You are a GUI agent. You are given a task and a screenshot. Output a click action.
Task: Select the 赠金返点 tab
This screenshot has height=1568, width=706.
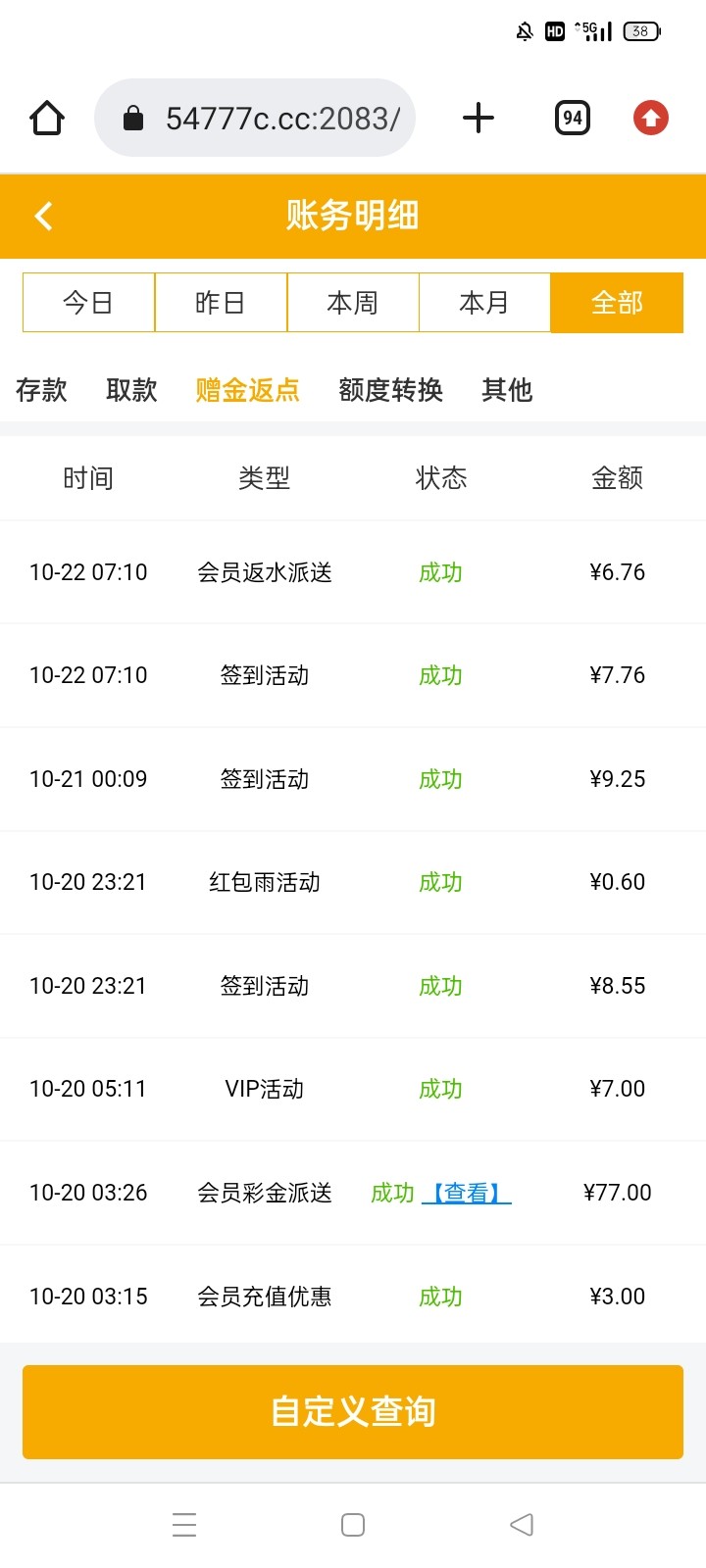(247, 390)
